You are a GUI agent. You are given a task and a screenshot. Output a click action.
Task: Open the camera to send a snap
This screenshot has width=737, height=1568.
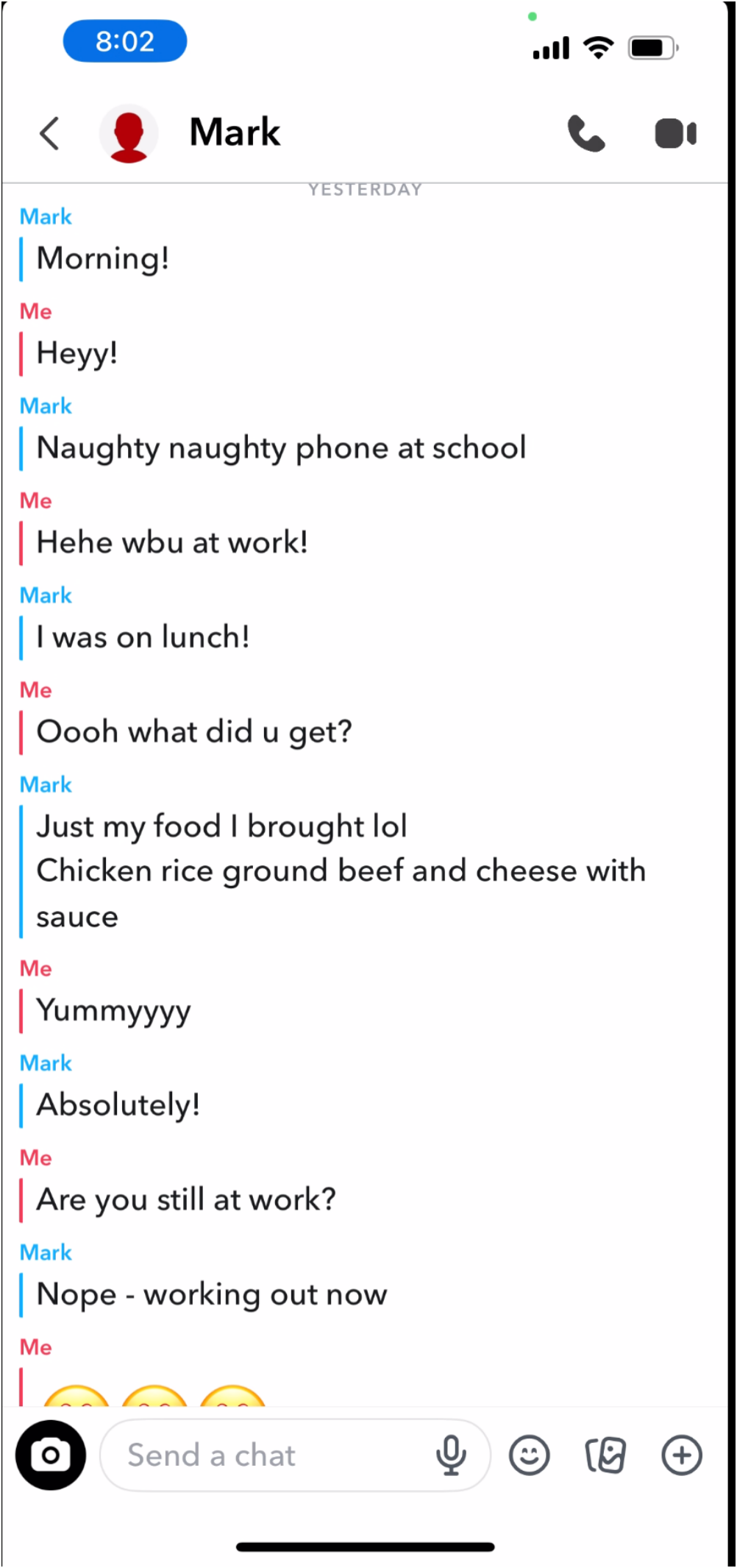51,1455
